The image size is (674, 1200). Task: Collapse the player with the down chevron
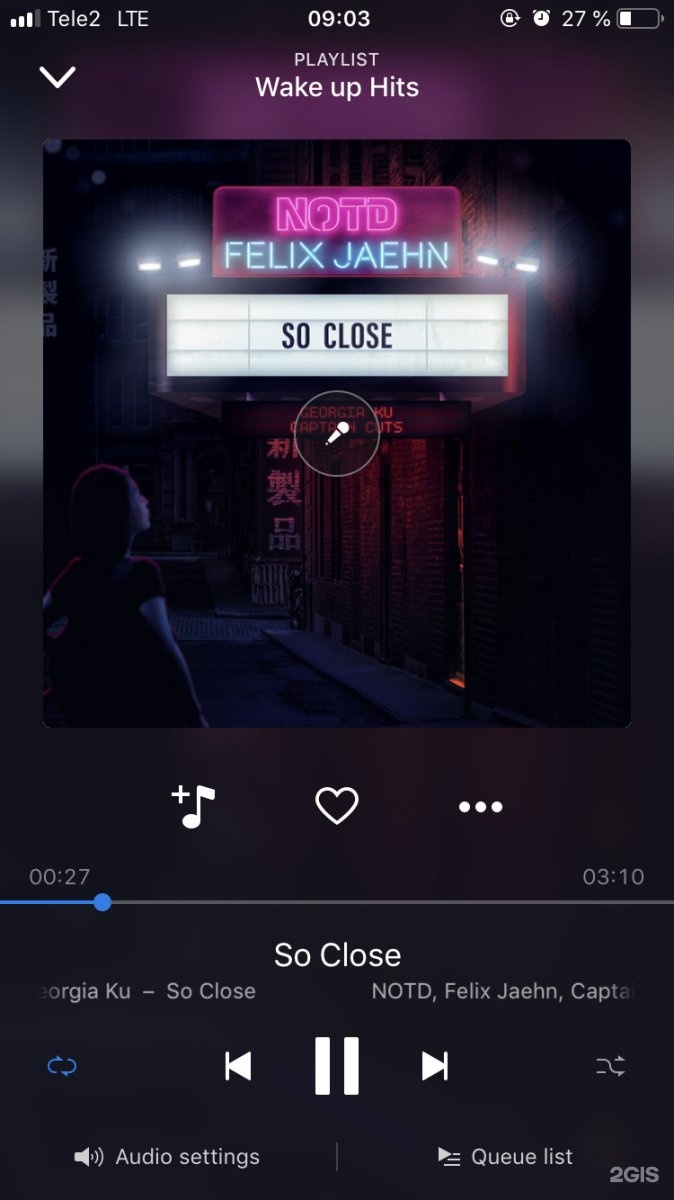tap(57, 77)
